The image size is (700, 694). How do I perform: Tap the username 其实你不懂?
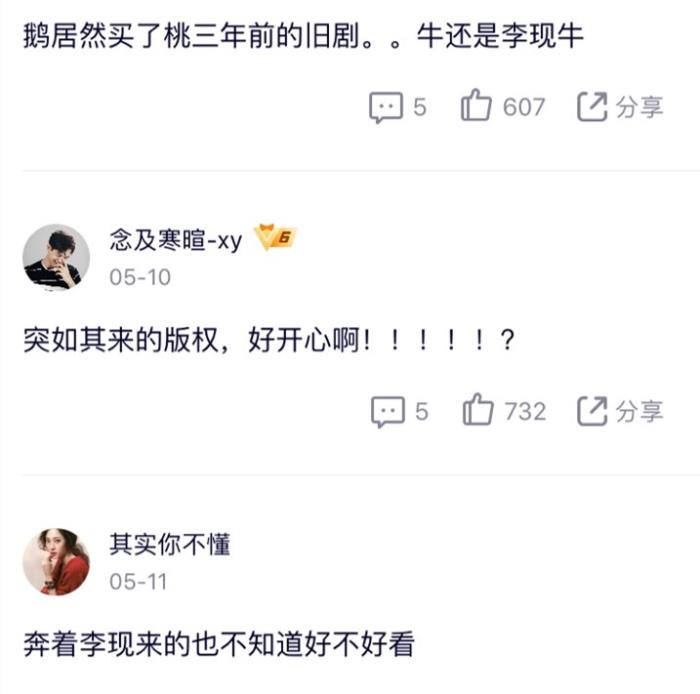click(170, 544)
